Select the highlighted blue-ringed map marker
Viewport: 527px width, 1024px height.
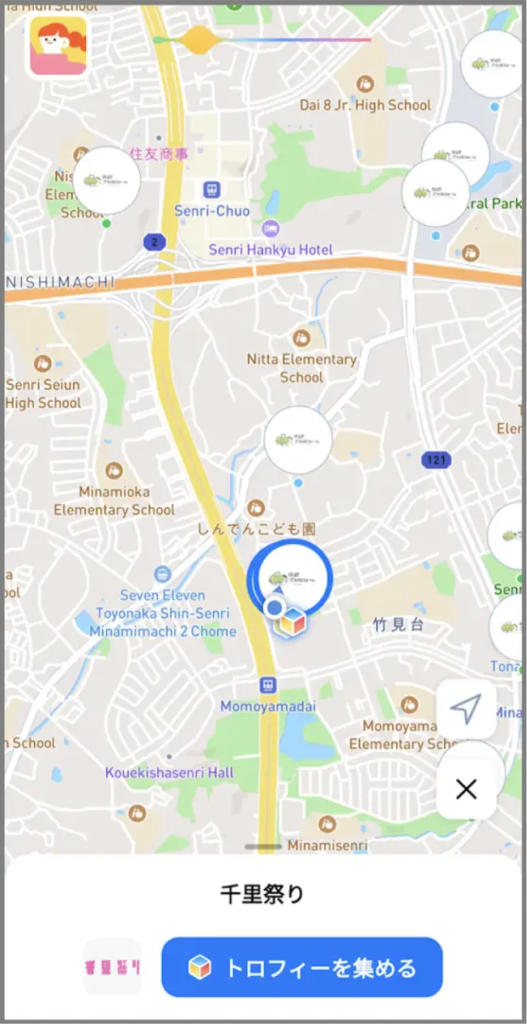tap(291, 578)
